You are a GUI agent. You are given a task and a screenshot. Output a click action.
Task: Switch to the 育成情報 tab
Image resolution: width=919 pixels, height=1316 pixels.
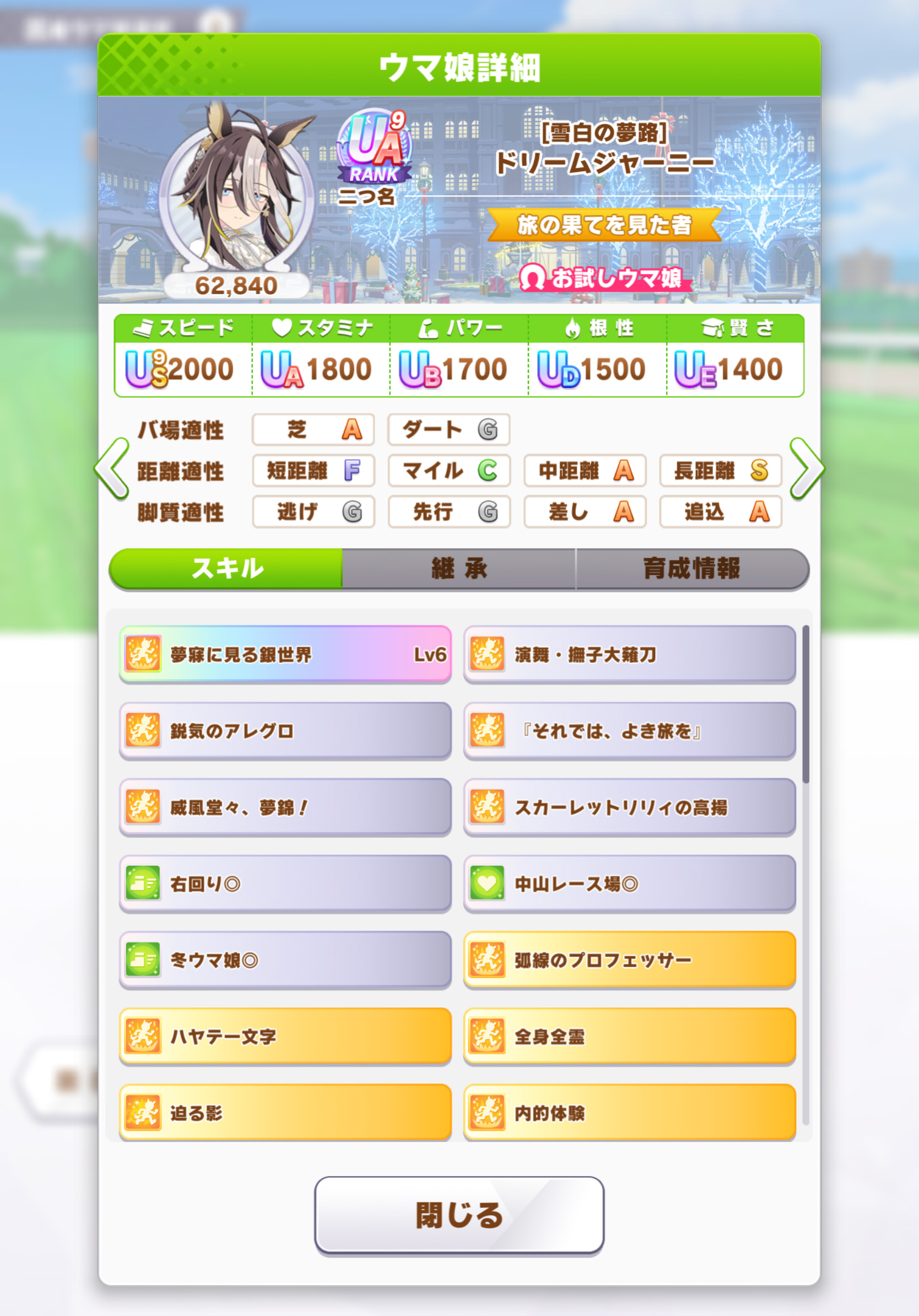pyautogui.click(x=691, y=569)
